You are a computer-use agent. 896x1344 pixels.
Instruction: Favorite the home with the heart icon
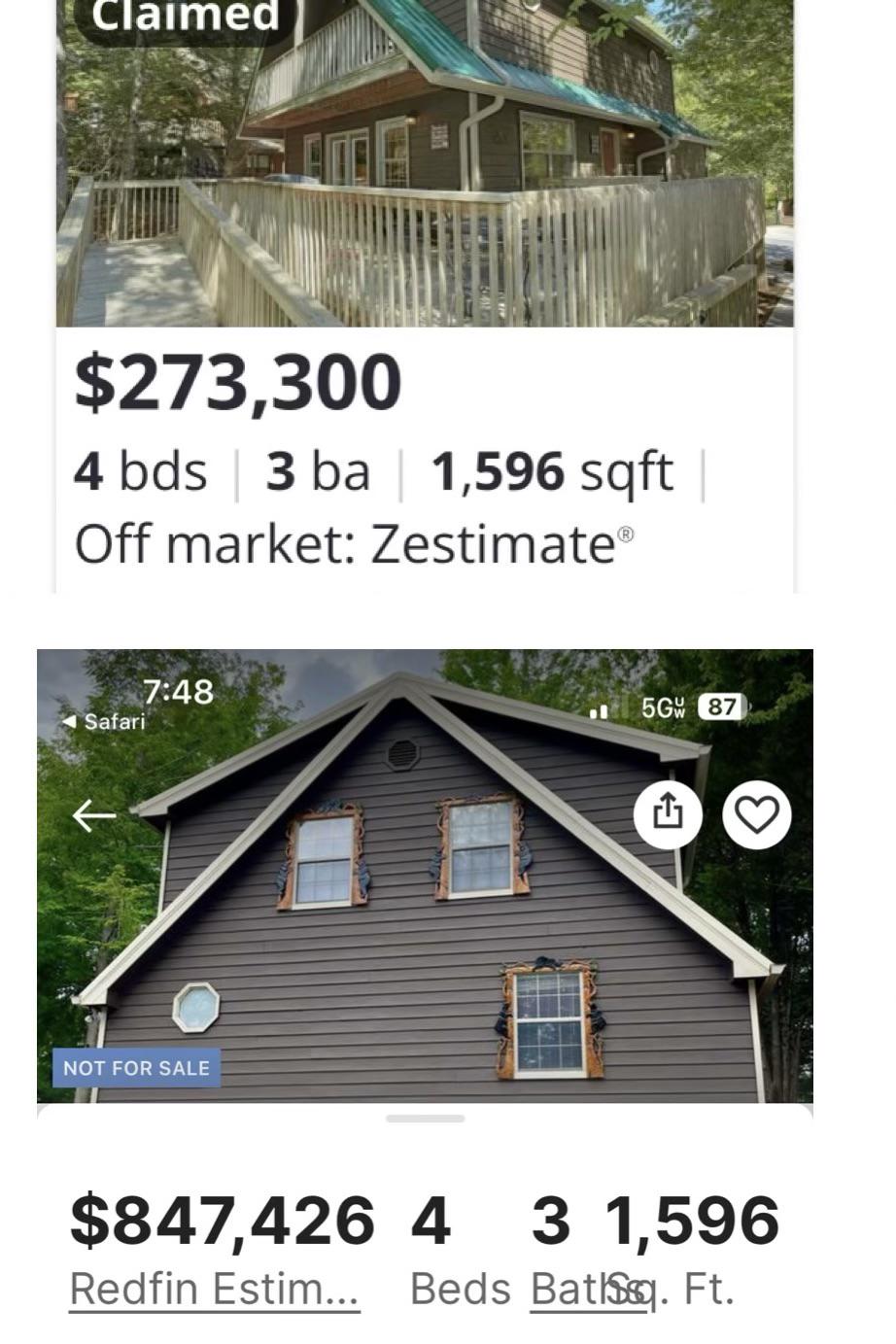756,815
